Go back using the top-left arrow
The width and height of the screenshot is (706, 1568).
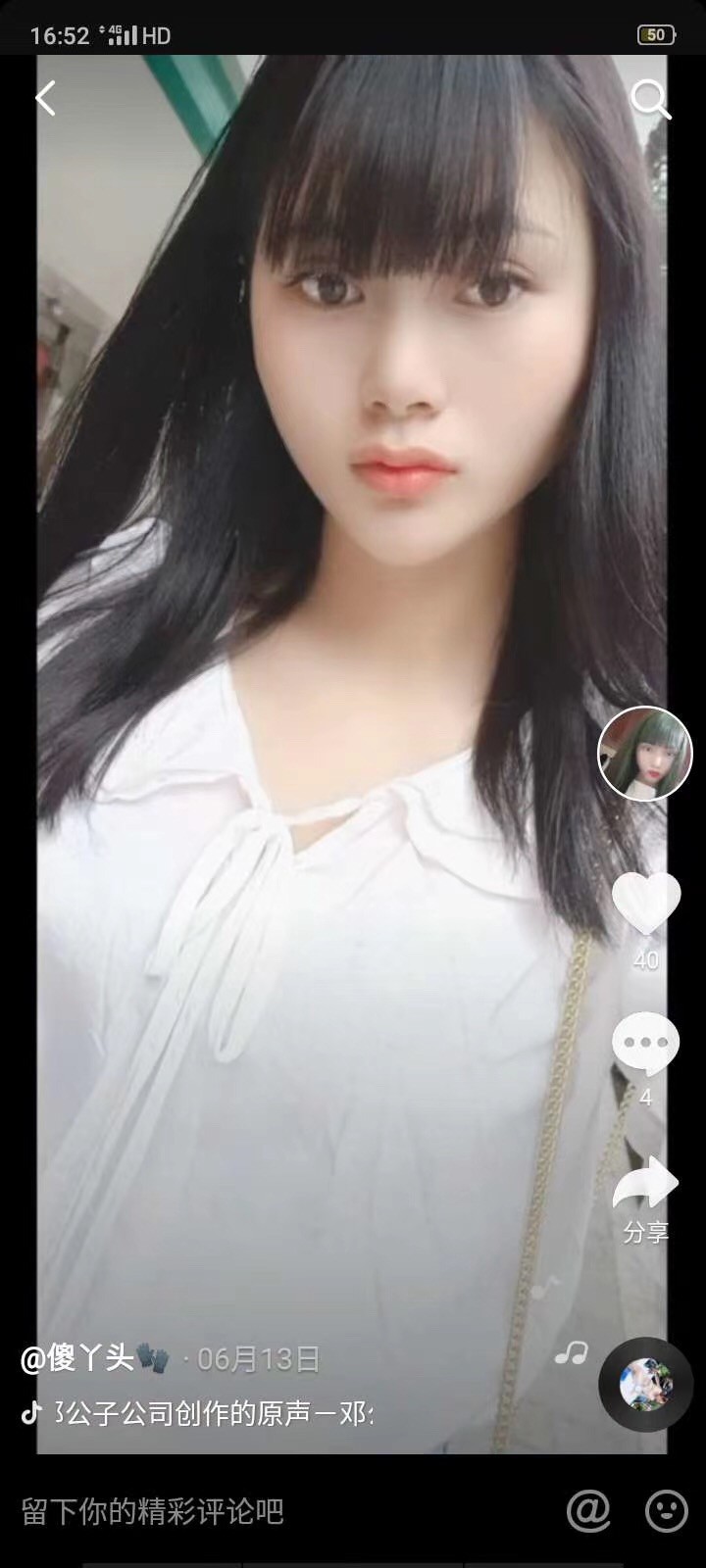(x=45, y=98)
